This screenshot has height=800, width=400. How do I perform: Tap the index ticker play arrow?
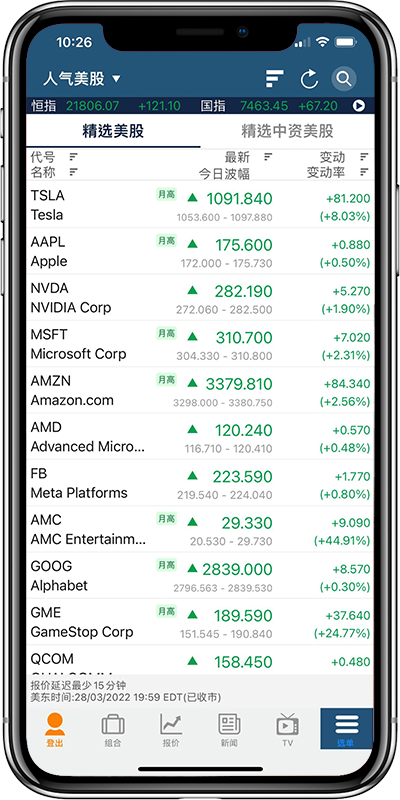(x=359, y=106)
